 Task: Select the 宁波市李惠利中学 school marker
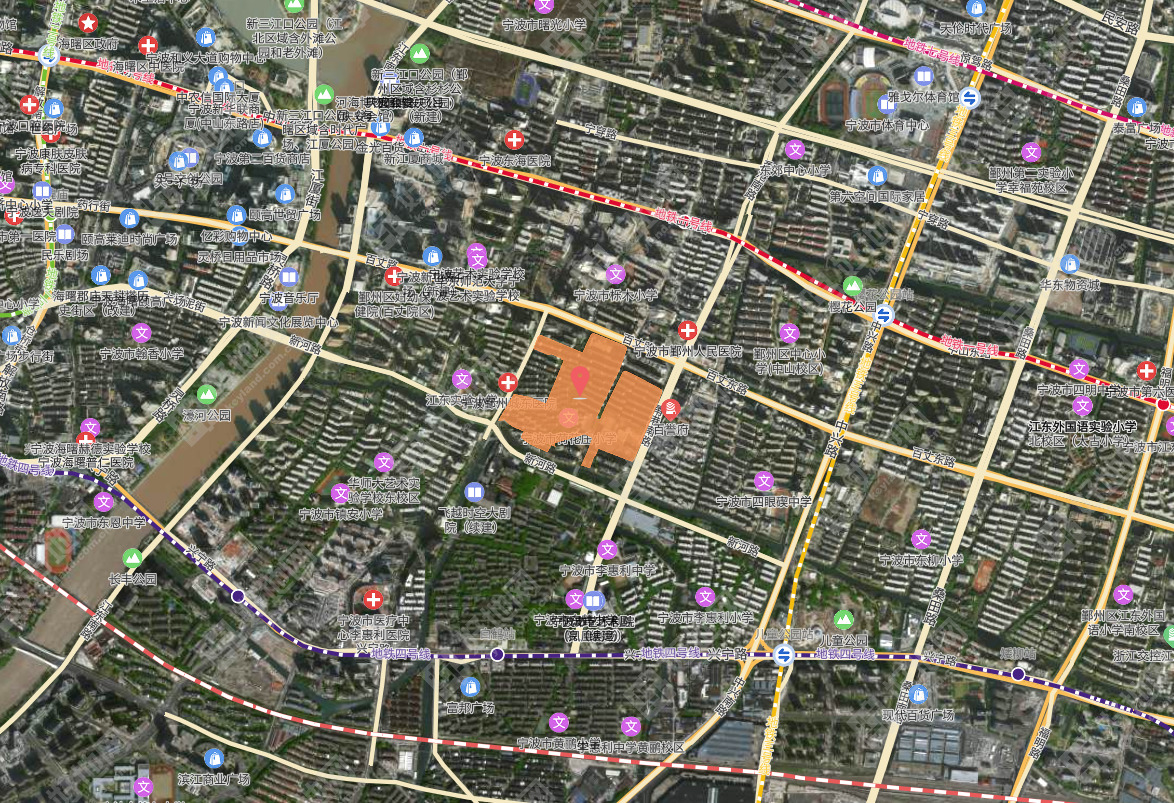click(x=607, y=549)
